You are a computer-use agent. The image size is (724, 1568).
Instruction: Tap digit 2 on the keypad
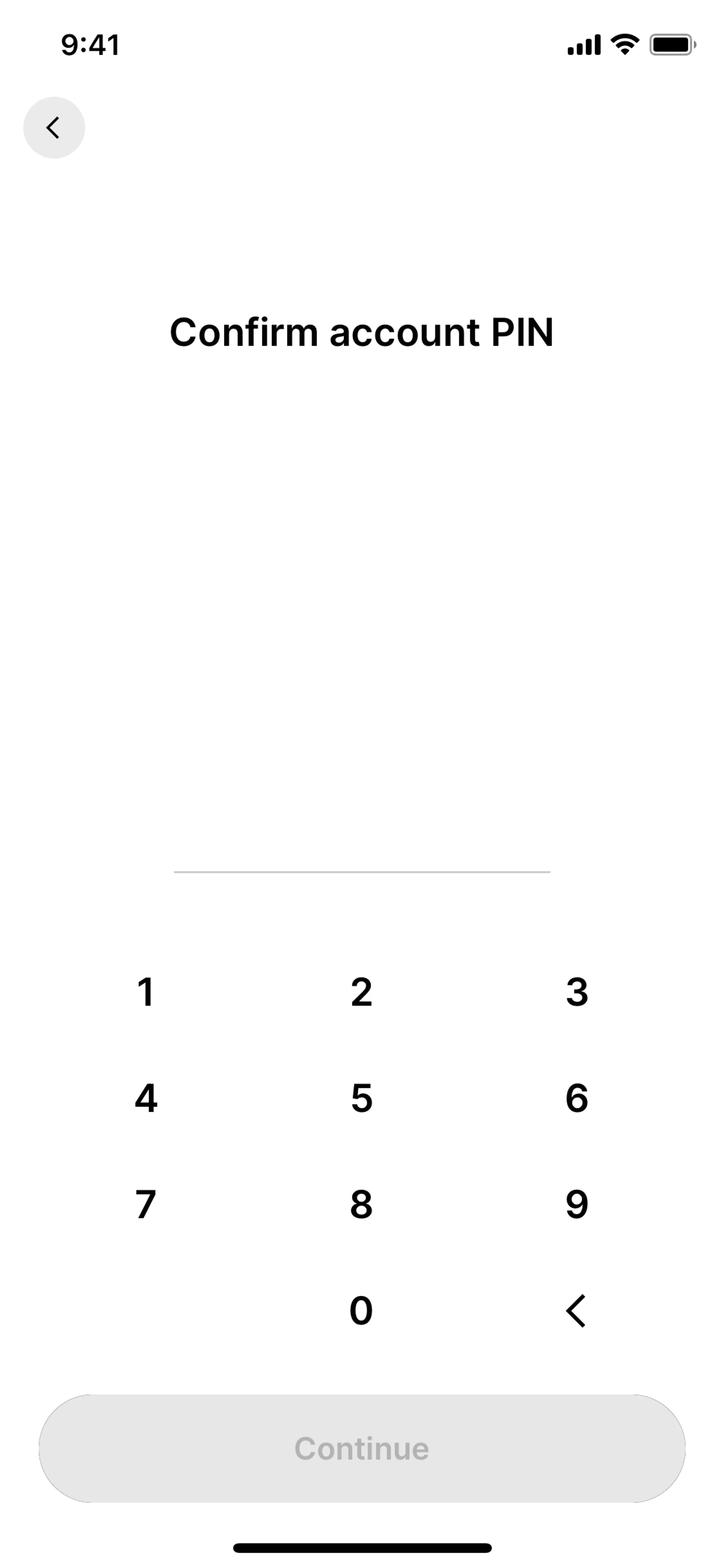pyautogui.click(x=361, y=992)
